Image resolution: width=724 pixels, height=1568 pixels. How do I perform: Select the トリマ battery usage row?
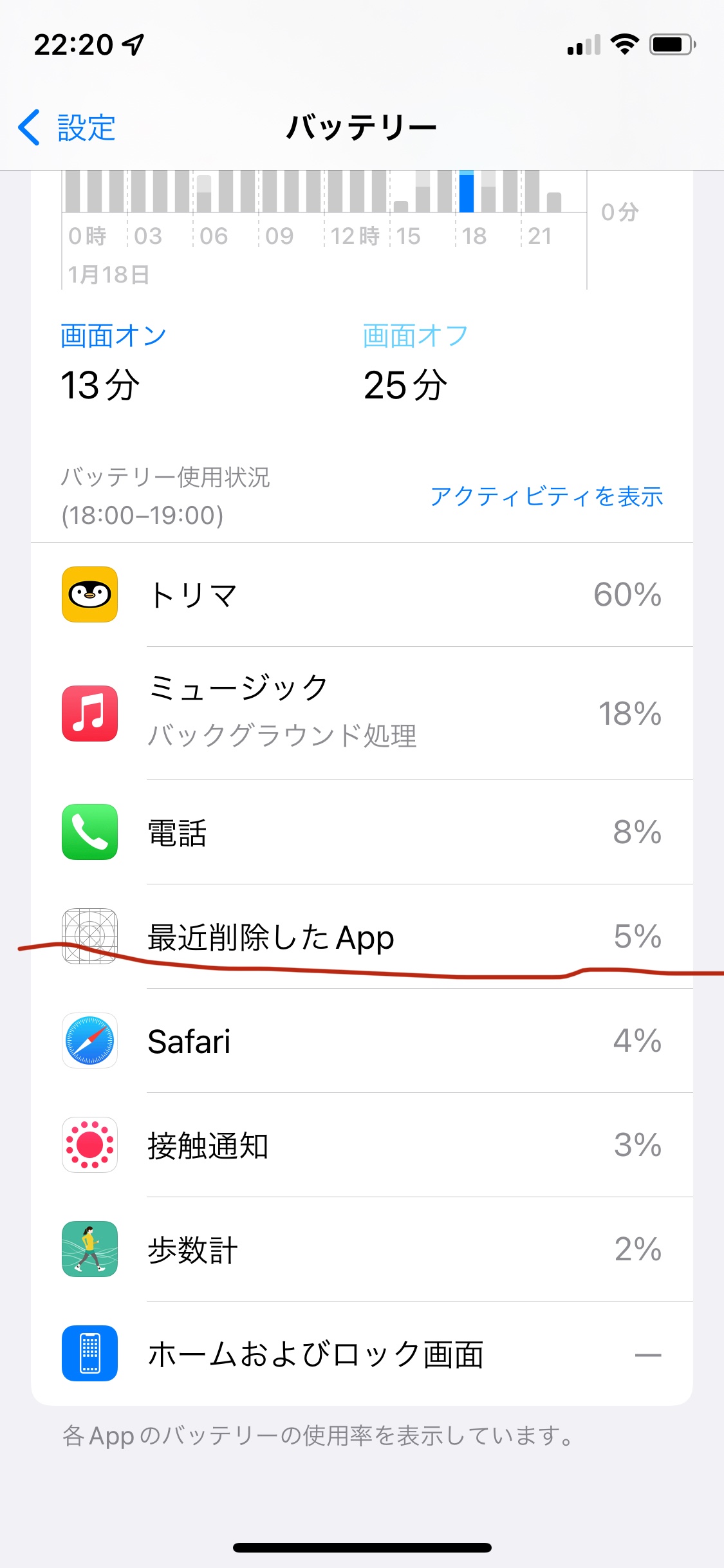point(362,595)
